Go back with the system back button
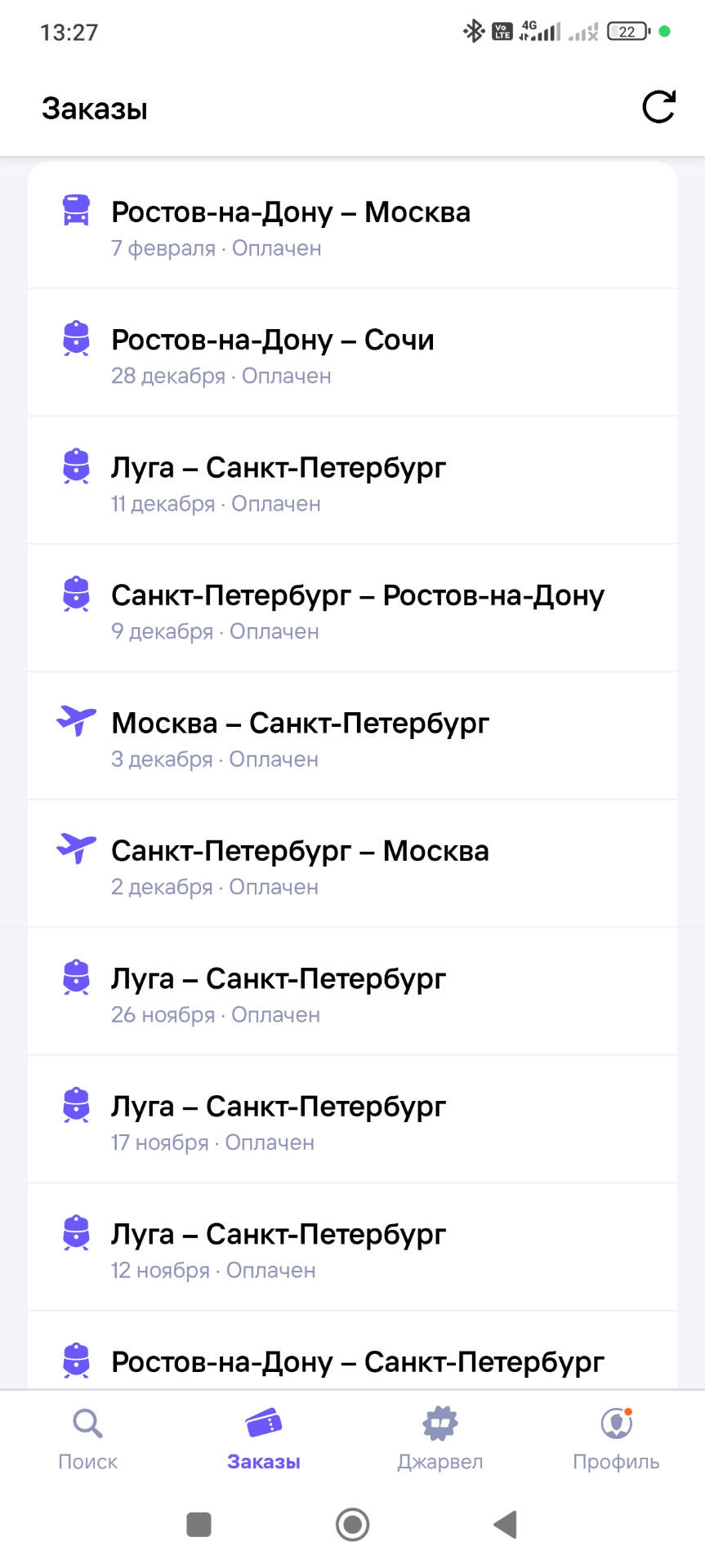The width and height of the screenshot is (705, 1568). point(506,1524)
